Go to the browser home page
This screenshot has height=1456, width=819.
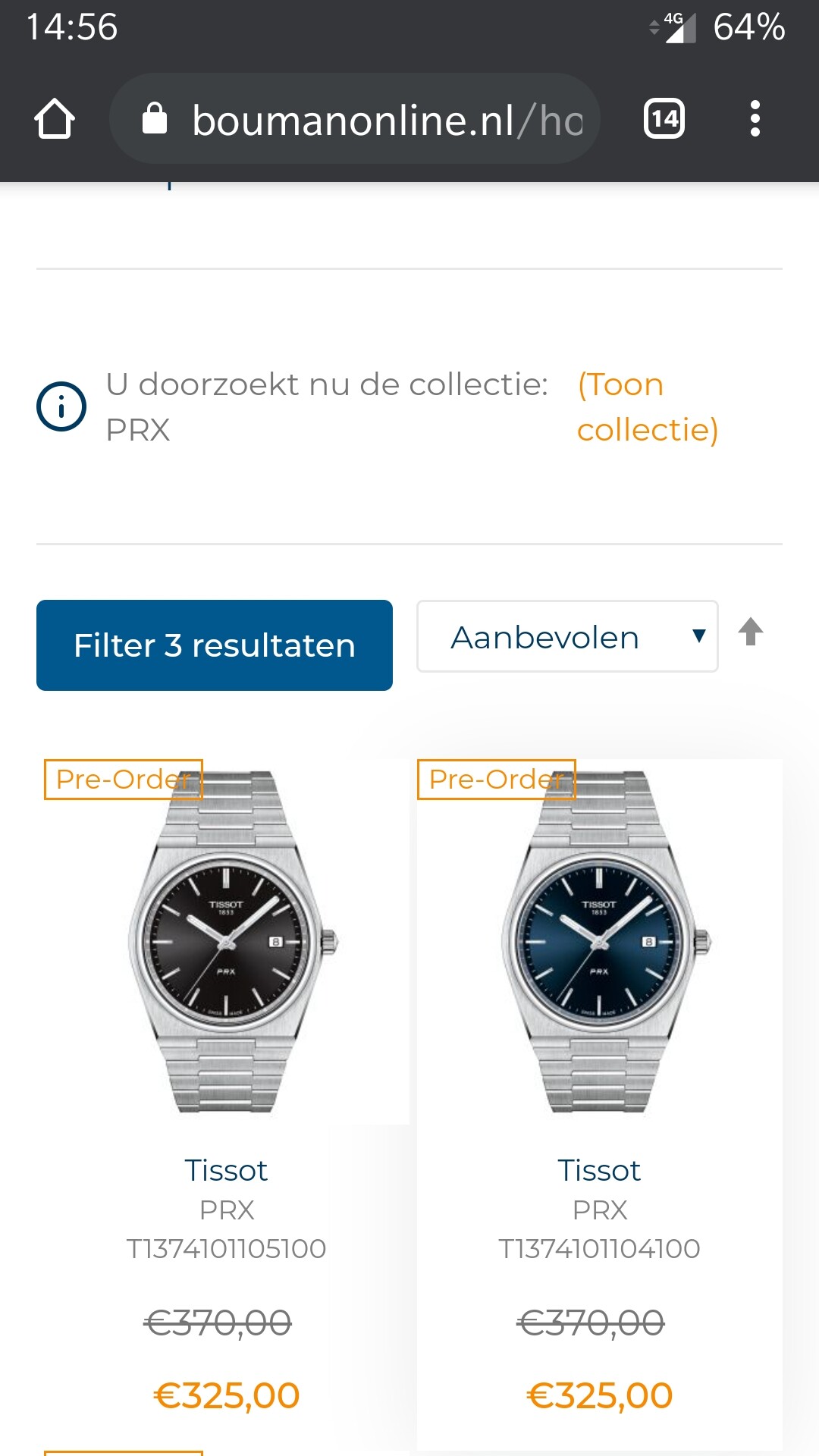[x=55, y=119]
